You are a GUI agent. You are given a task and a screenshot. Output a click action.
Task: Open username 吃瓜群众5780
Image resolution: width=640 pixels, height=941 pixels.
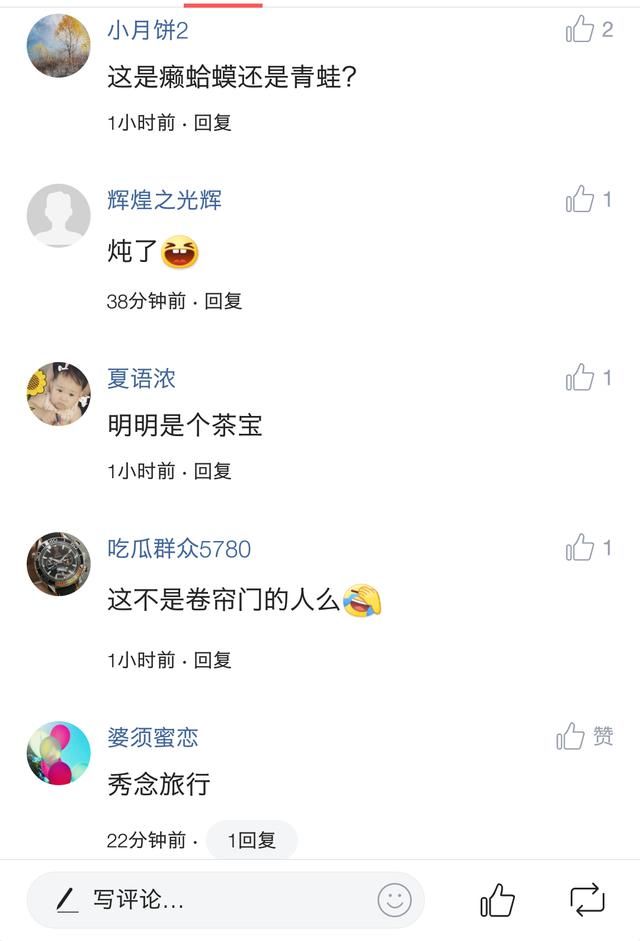[x=179, y=548]
